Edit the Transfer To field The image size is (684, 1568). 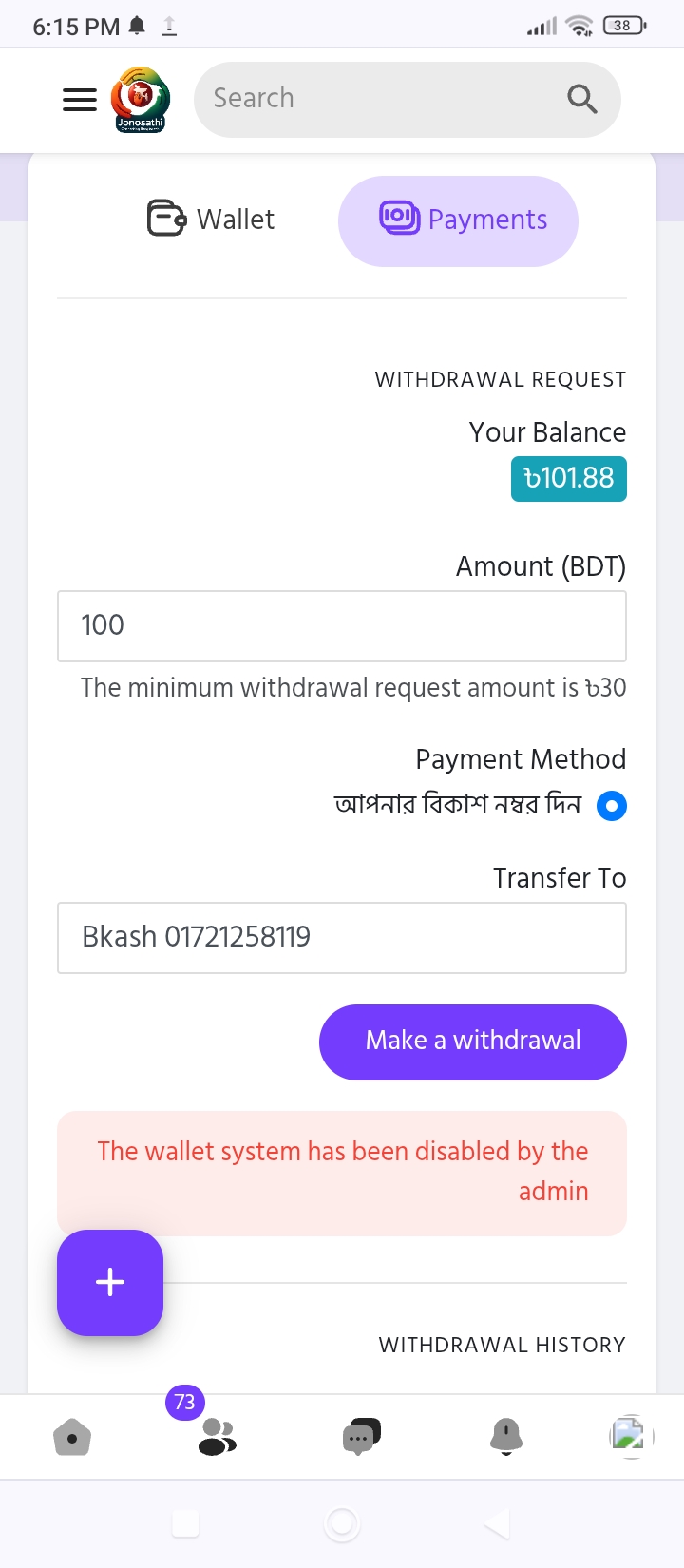click(x=342, y=938)
